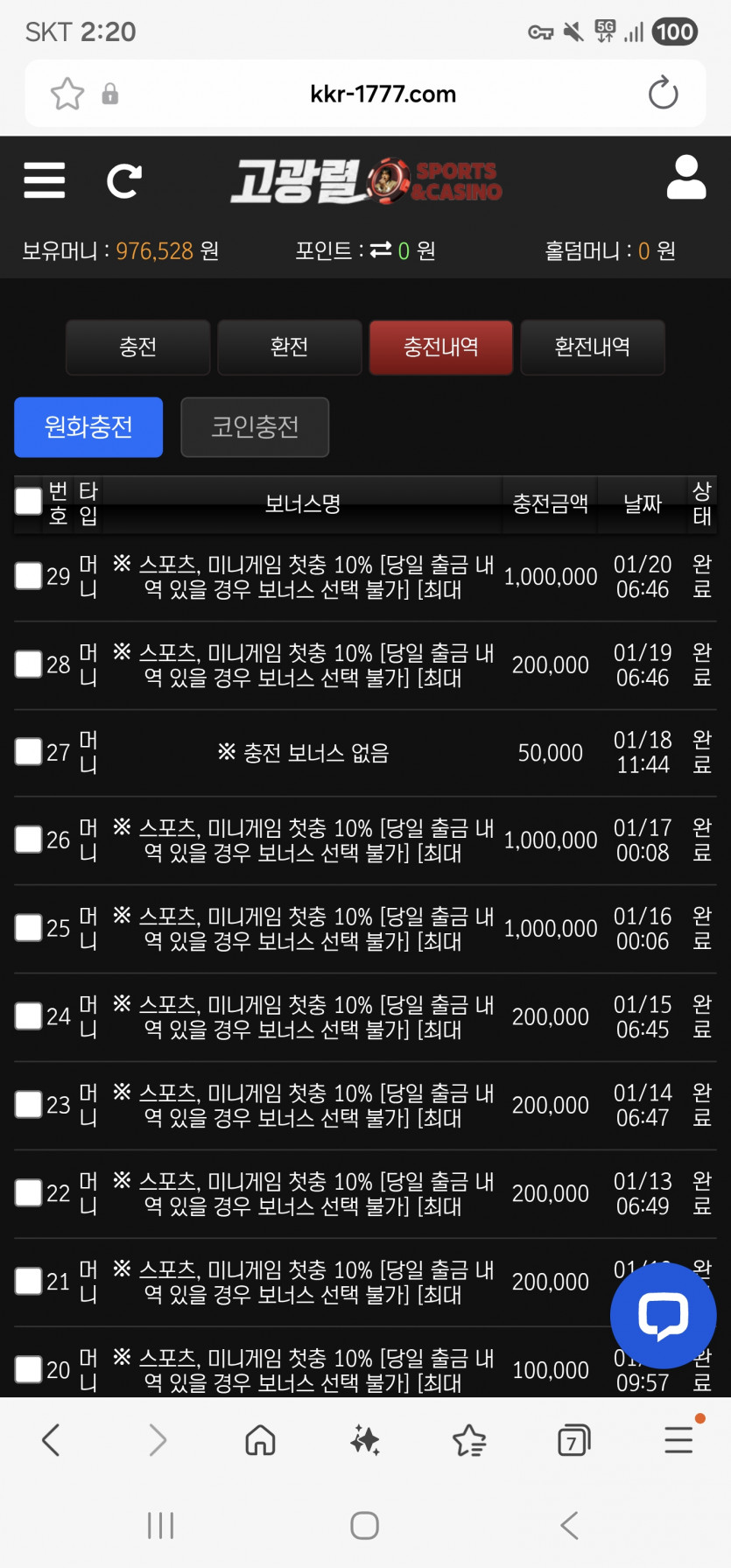Reload the page in browser bar

point(663,93)
